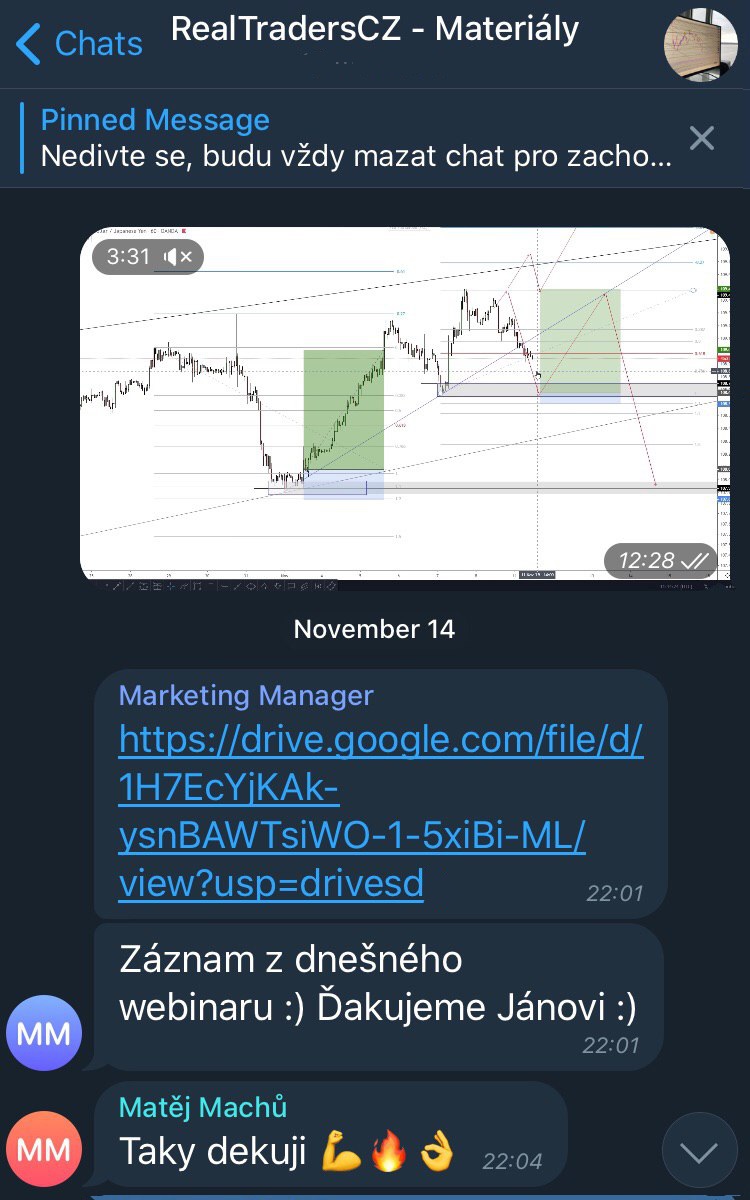The height and width of the screenshot is (1200, 750).
Task: Open RealTradersCZ group profile photo
Action: 700,44
